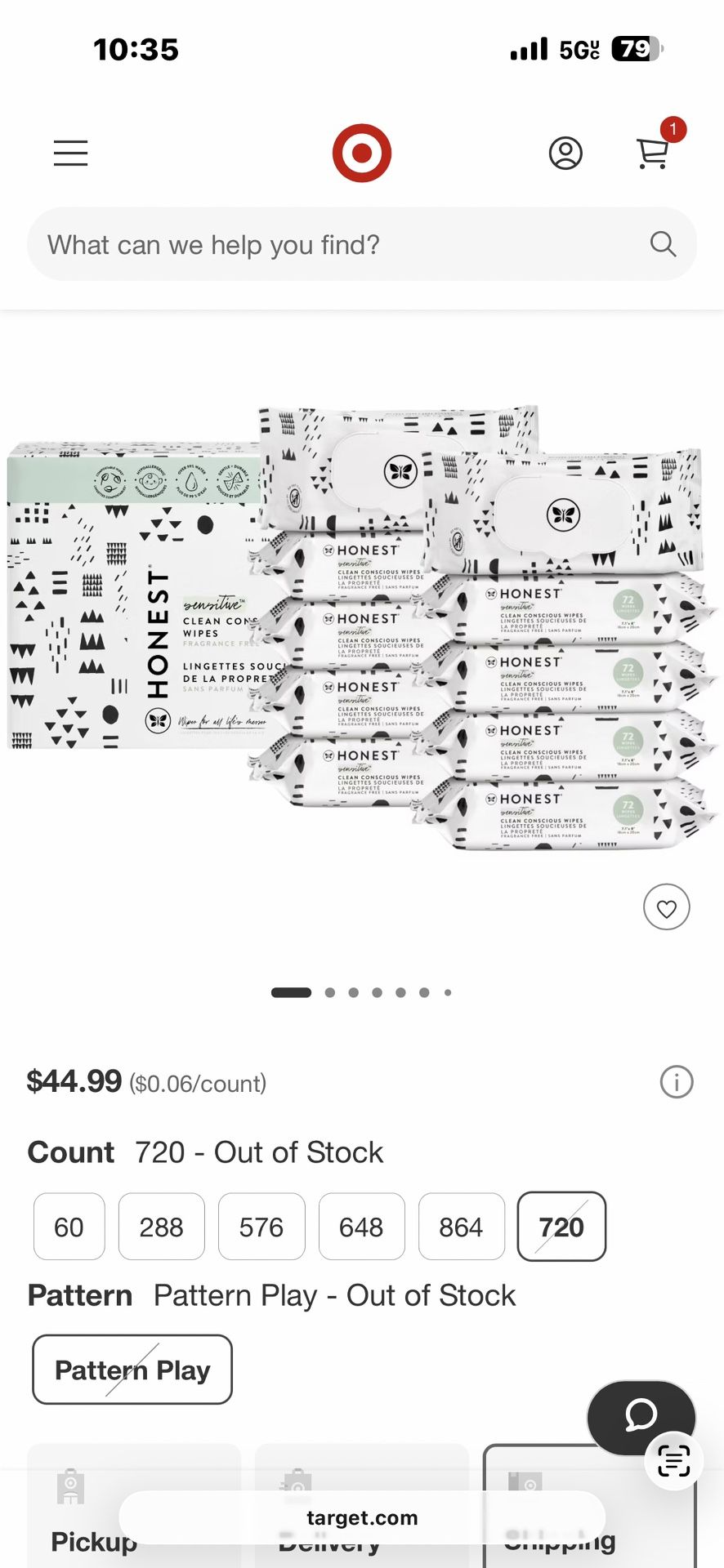
Task: Tap the target.com address bar
Action: point(362,1517)
